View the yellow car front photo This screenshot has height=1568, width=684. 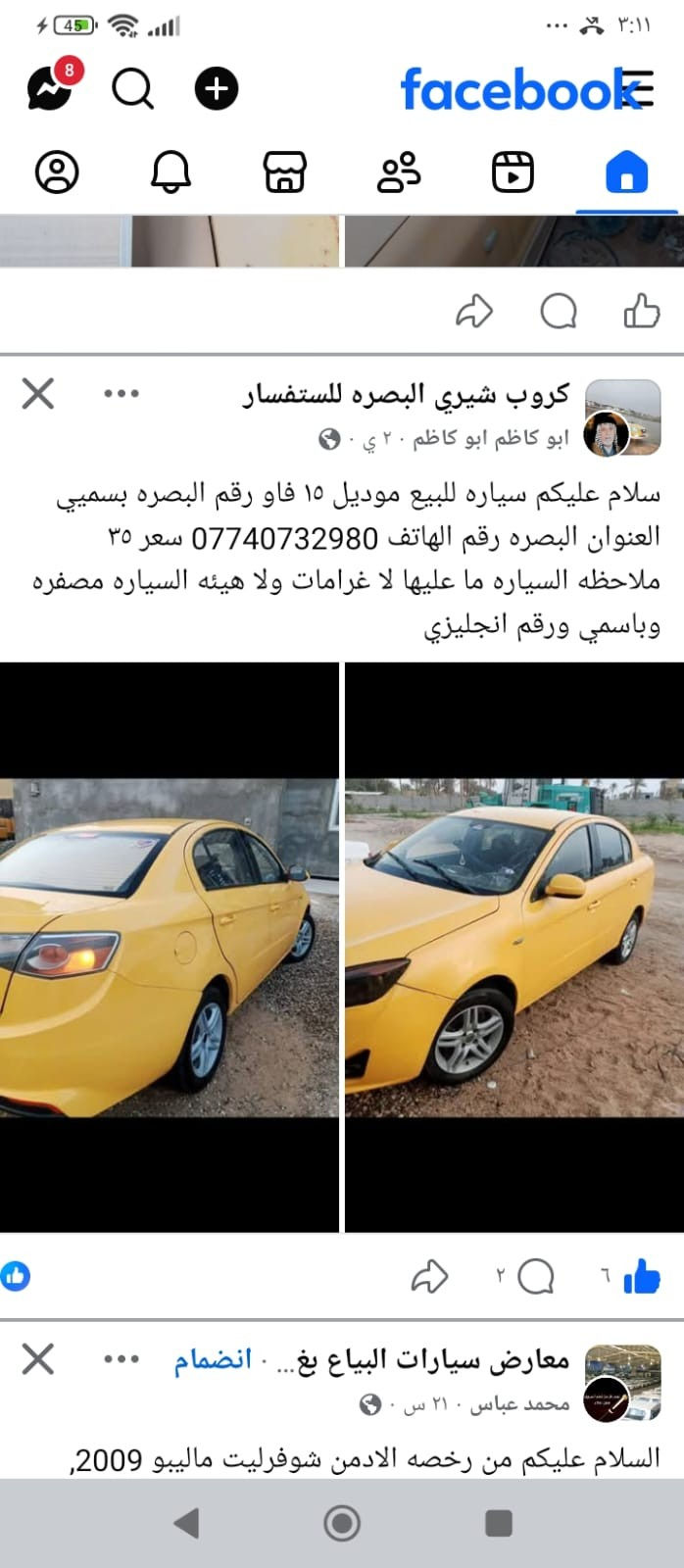(x=514, y=947)
